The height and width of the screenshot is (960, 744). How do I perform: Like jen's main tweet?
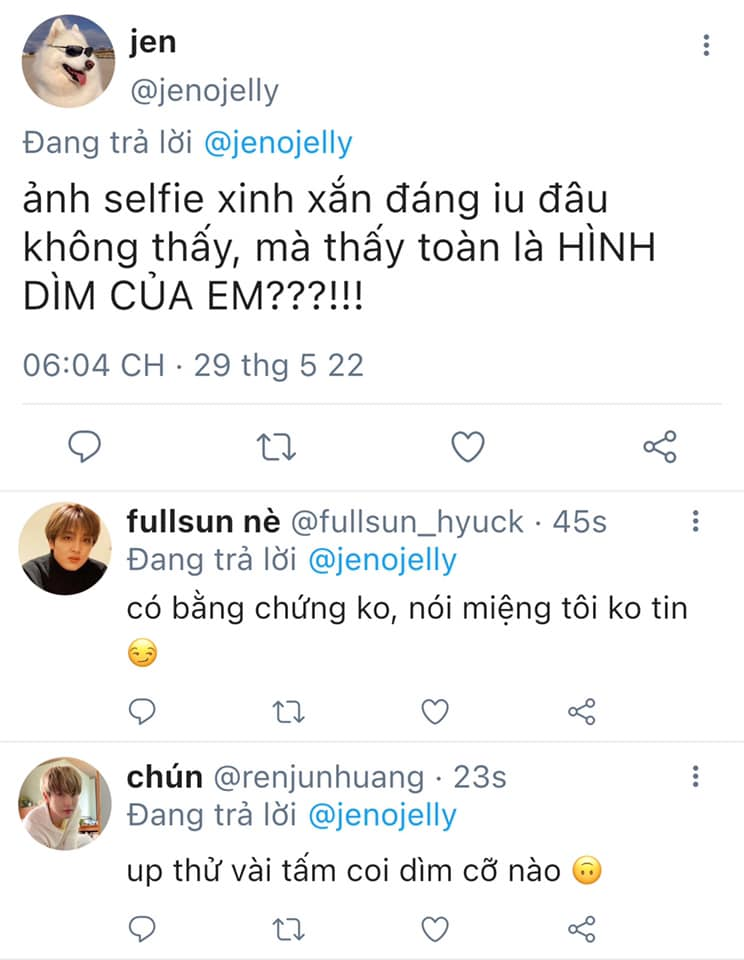[467, 448]
